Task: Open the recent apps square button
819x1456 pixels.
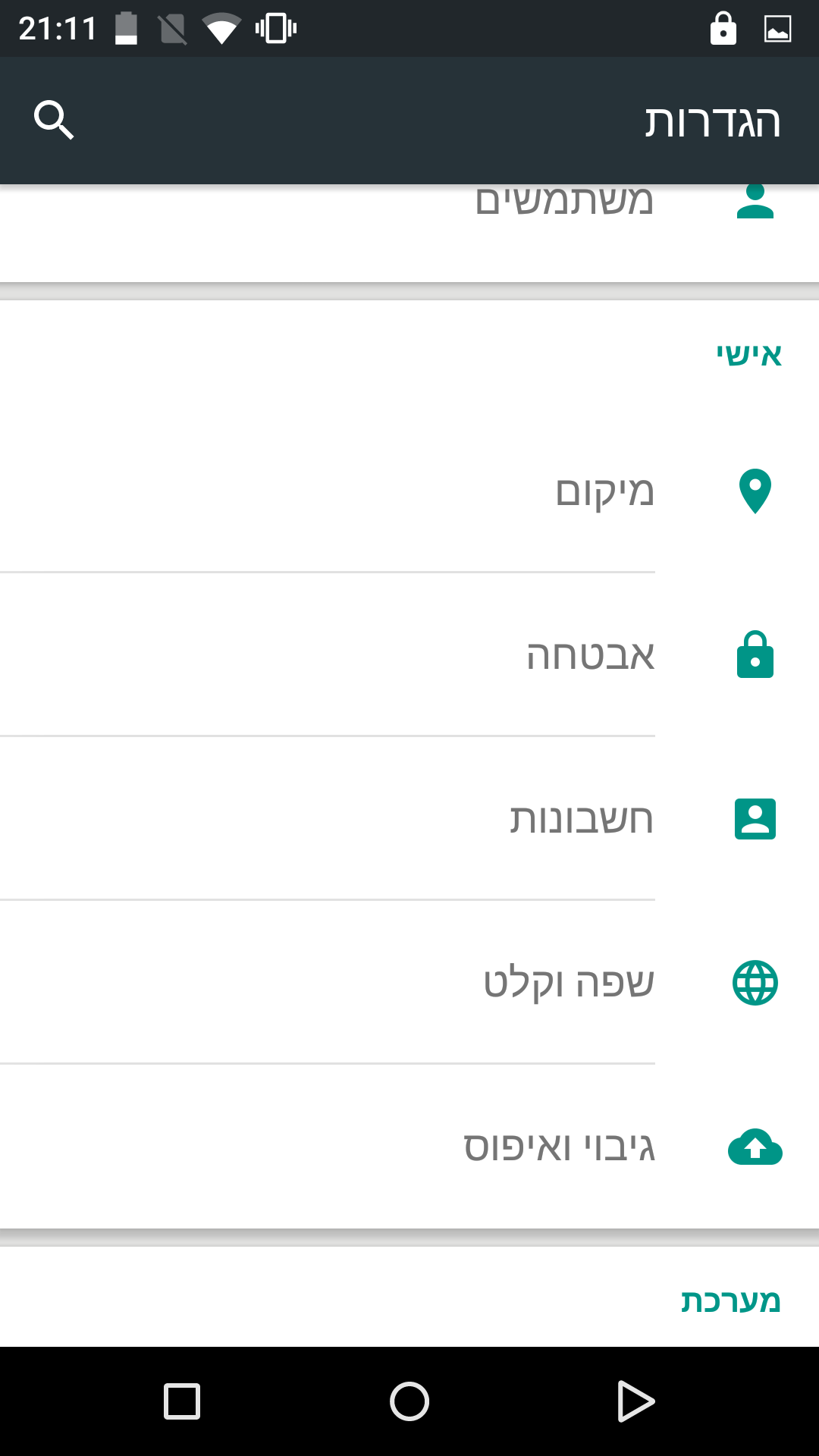Action: (x=182, y=1401)
